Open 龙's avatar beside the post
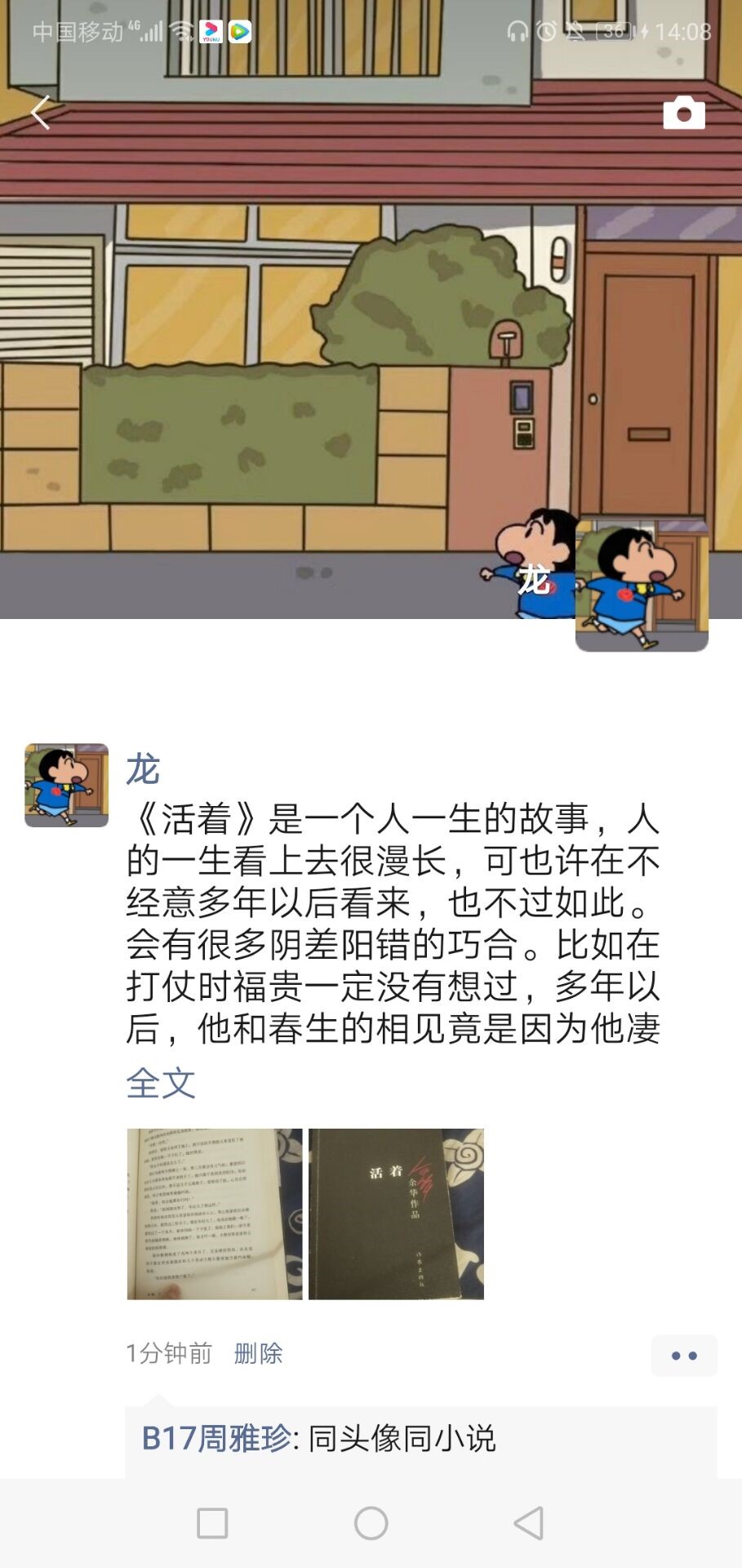 tap(67, 785)
